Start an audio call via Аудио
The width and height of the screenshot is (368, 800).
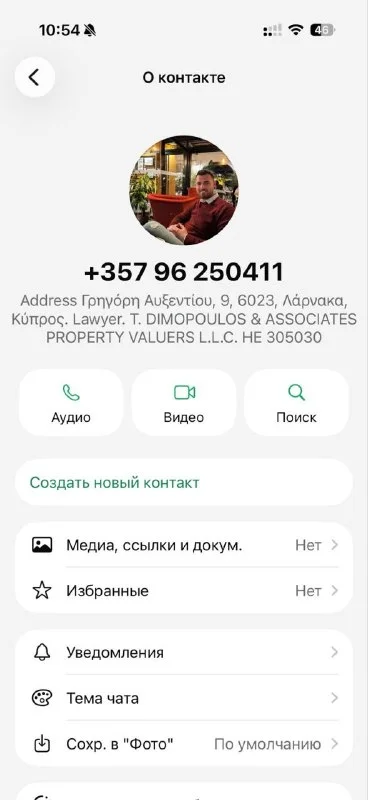(71, 403)
